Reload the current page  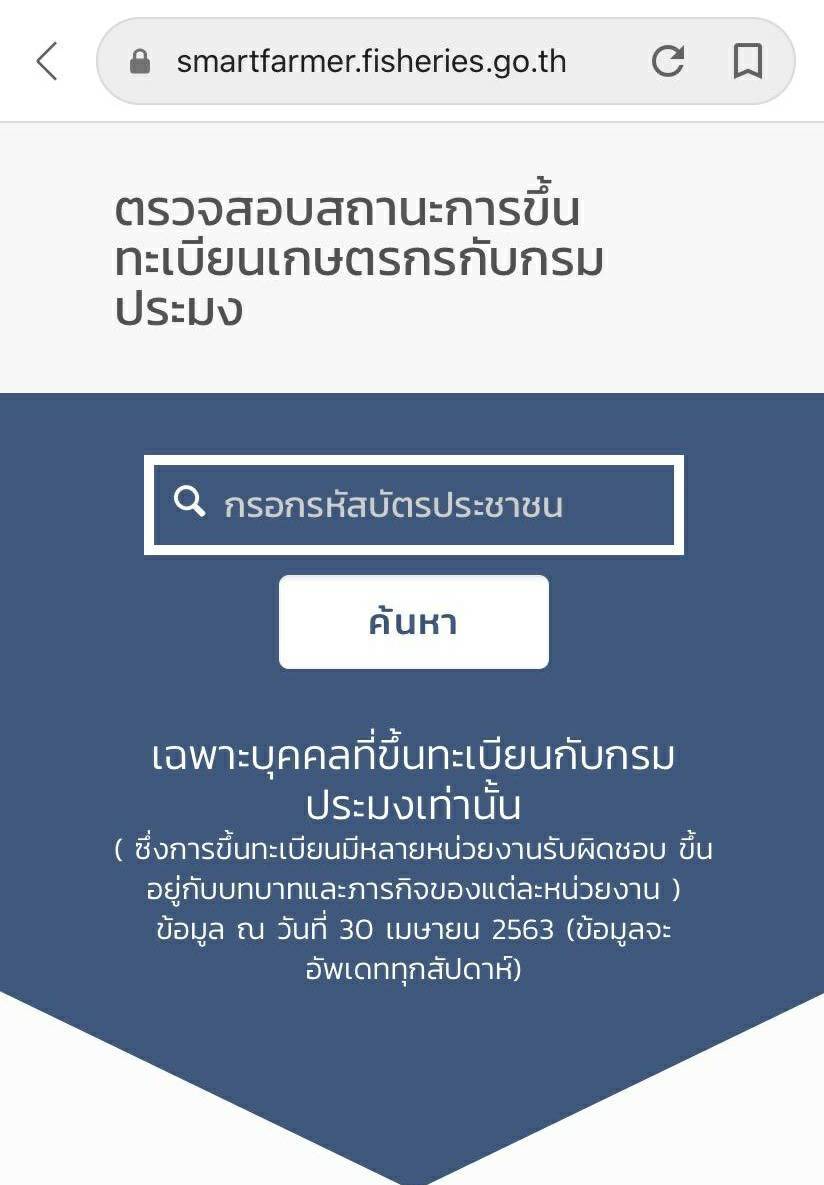coord(668,62)
